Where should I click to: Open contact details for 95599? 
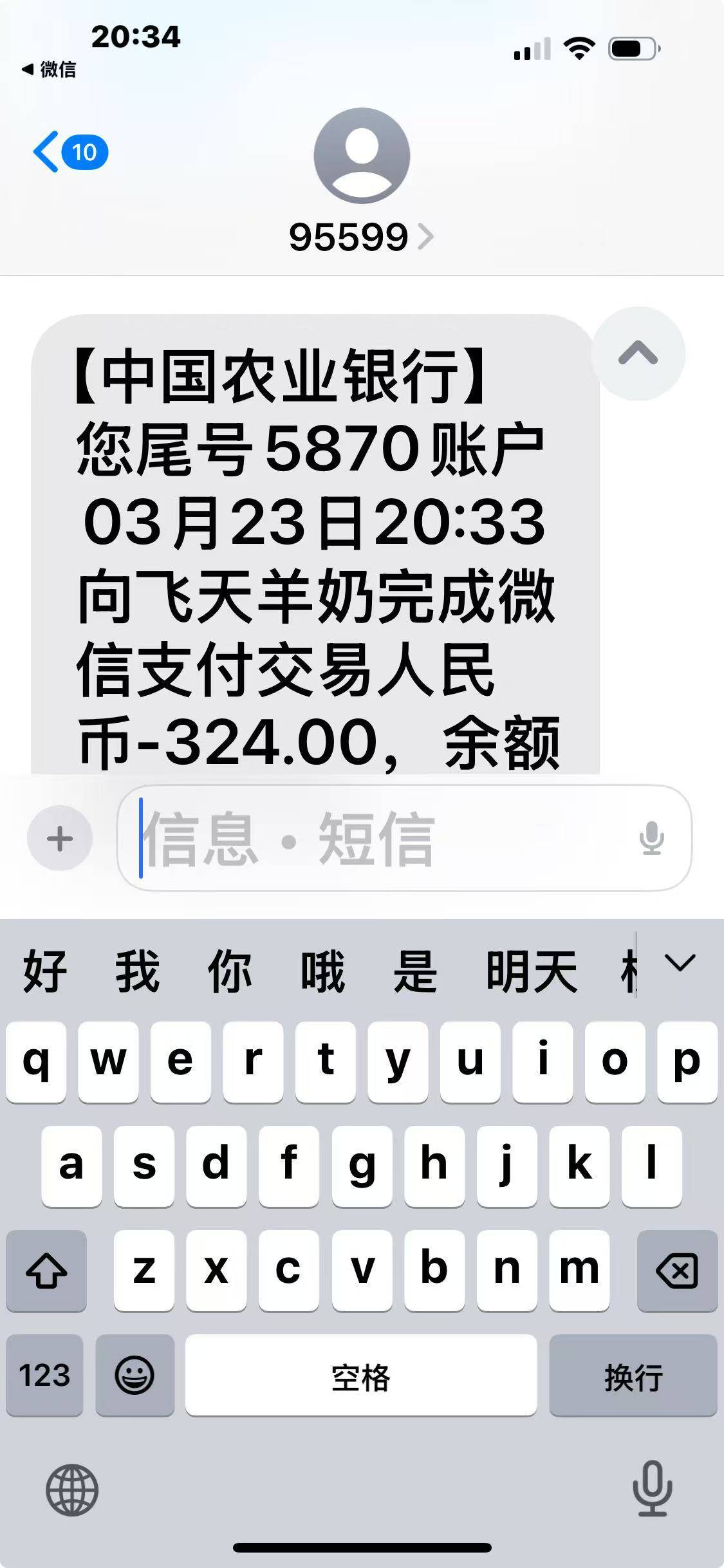point(360,237)
